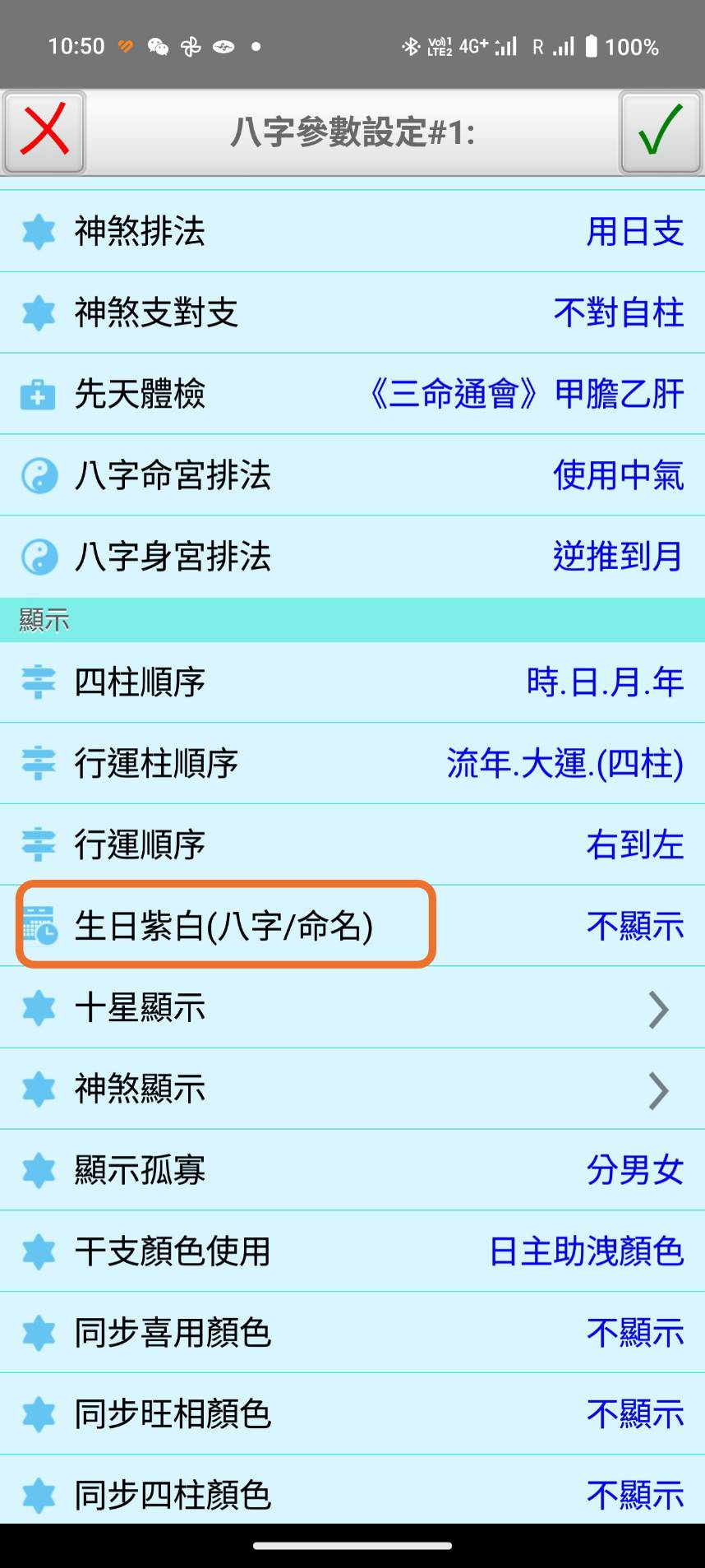
Task: Open 行運柱順序 setting
Action: tap(352, 764)
